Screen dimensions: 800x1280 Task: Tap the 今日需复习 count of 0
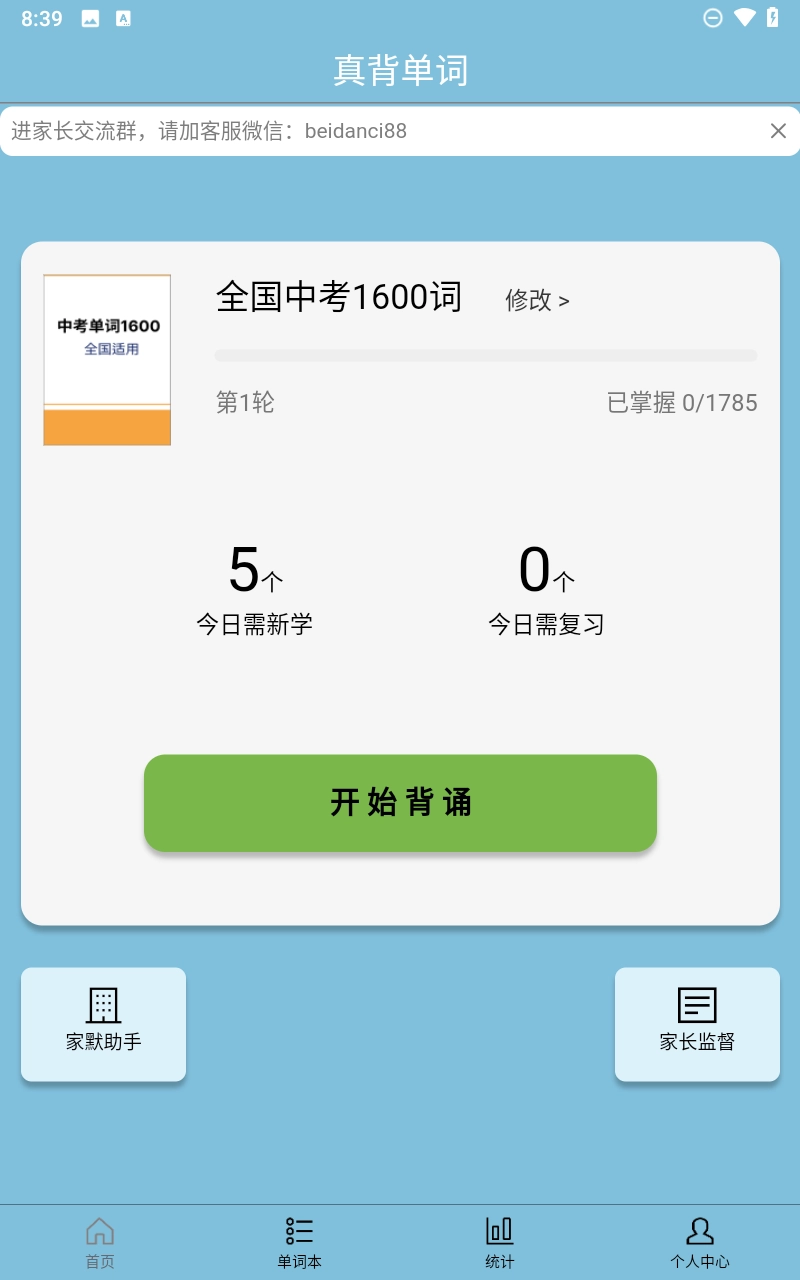coord(545,590)
